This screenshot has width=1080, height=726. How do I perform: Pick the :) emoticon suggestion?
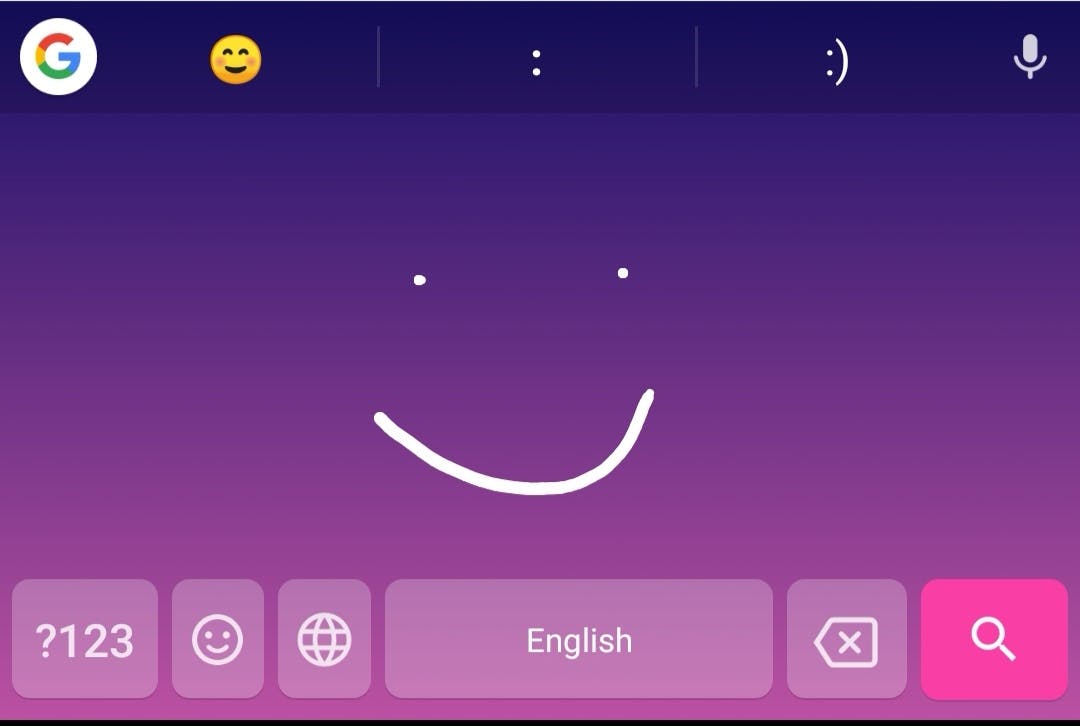pyautogui.click(x=837, y=63)
